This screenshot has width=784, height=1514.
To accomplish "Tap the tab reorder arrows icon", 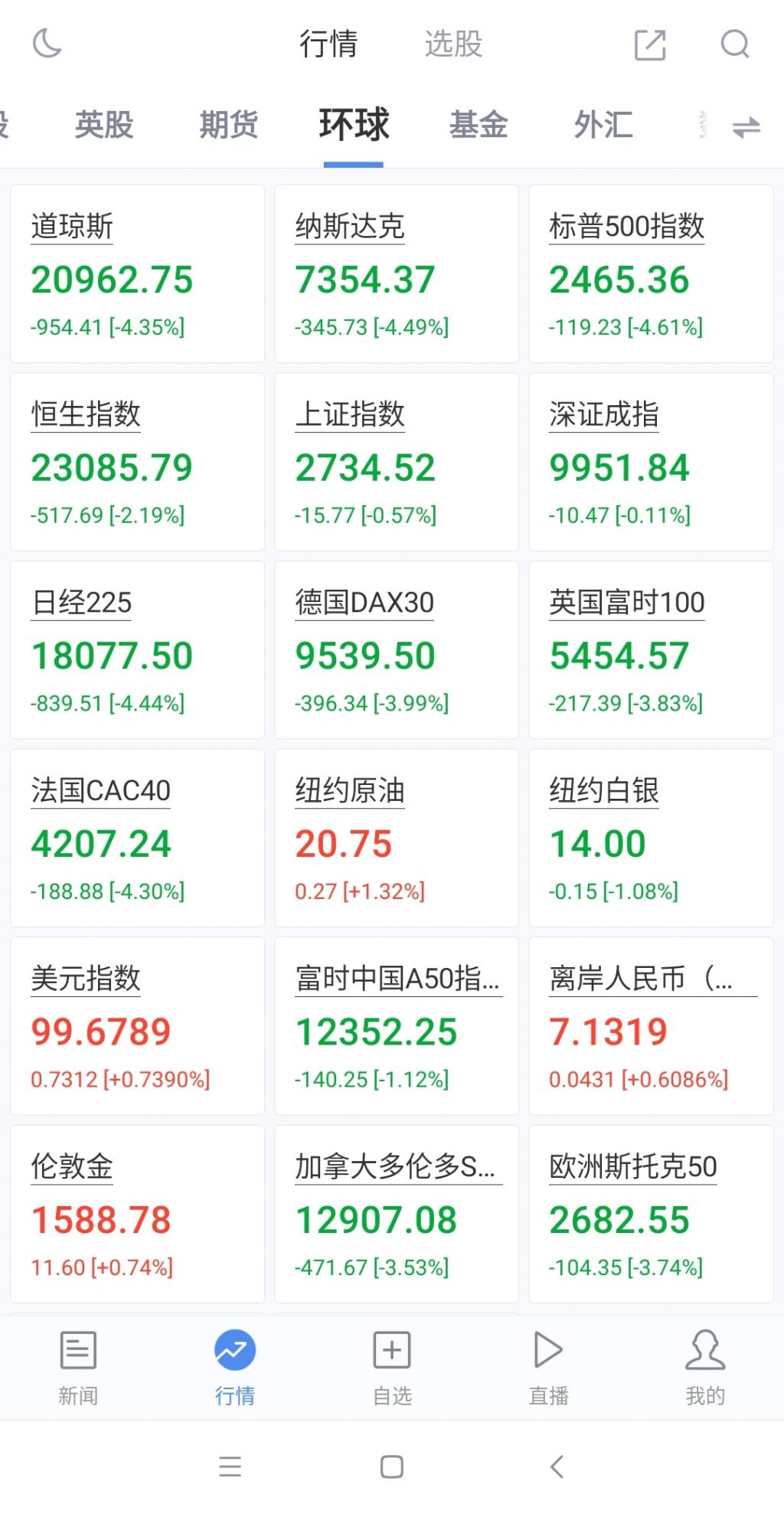I will 746,126.
